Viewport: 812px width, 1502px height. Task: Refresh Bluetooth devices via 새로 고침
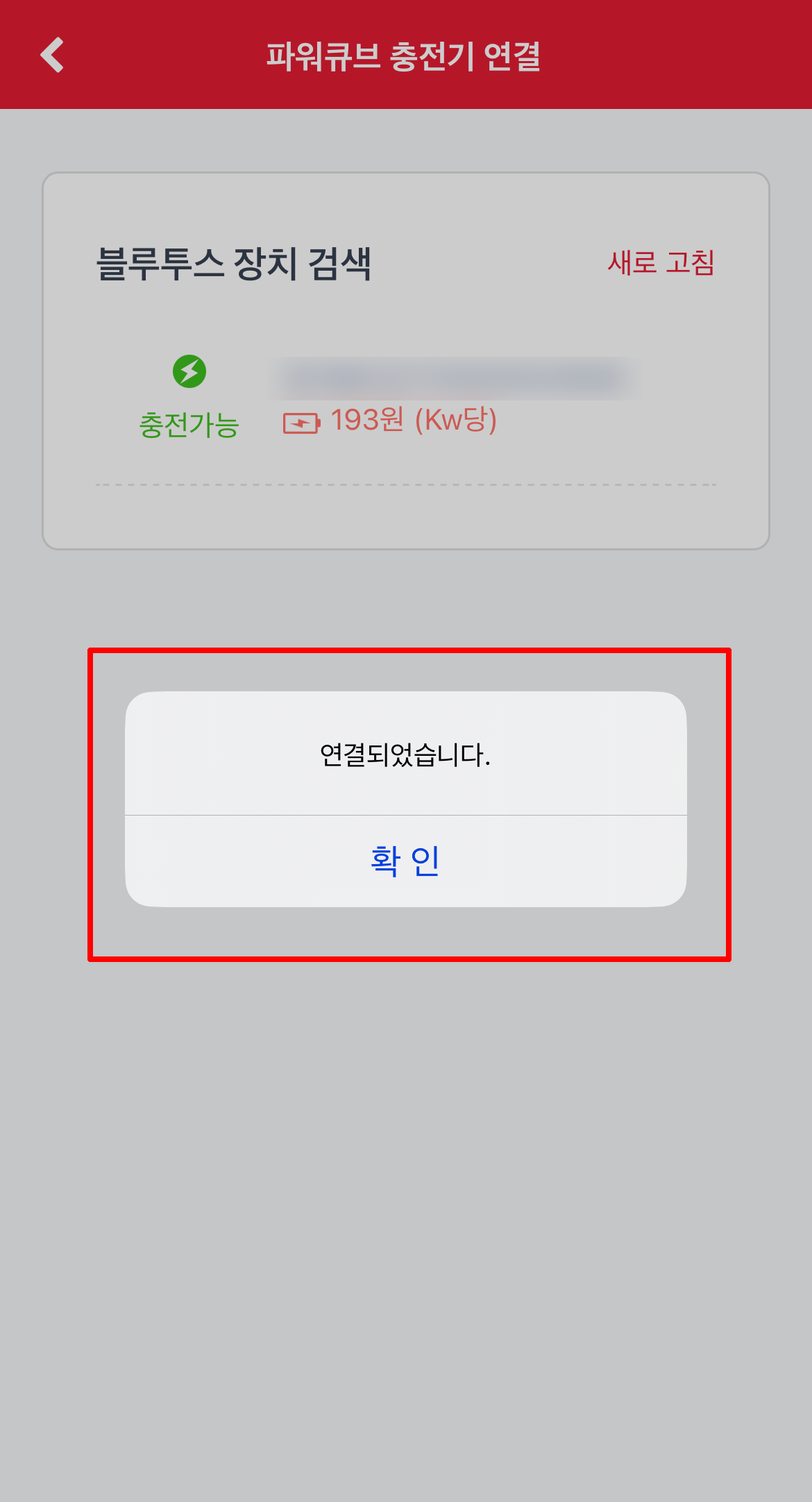pos(661,263)
